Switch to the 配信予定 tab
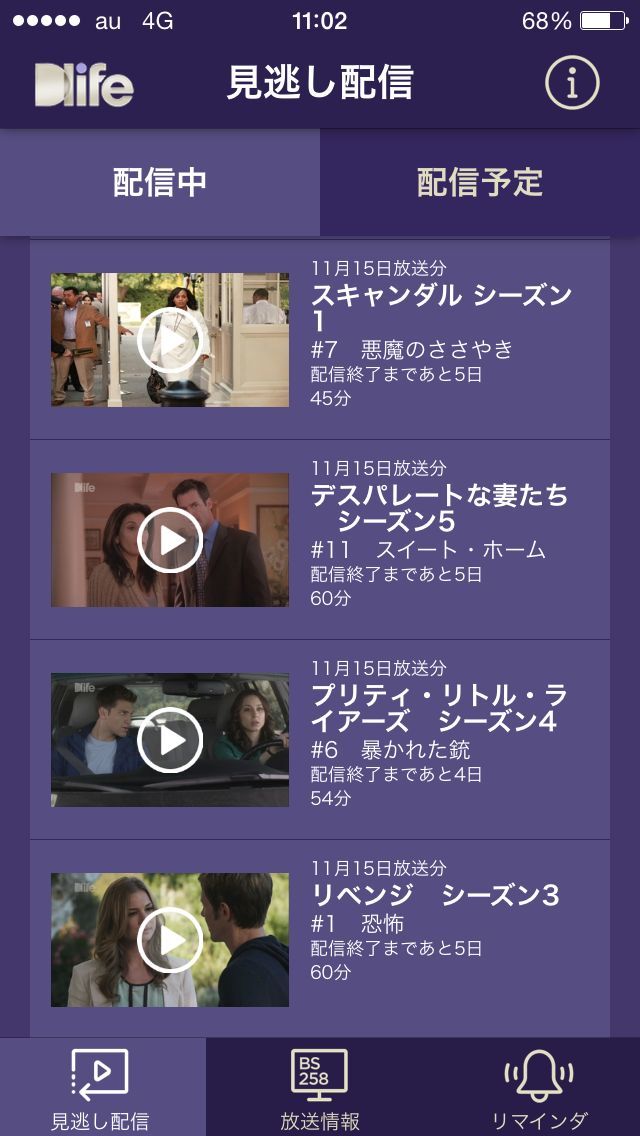 480,182
